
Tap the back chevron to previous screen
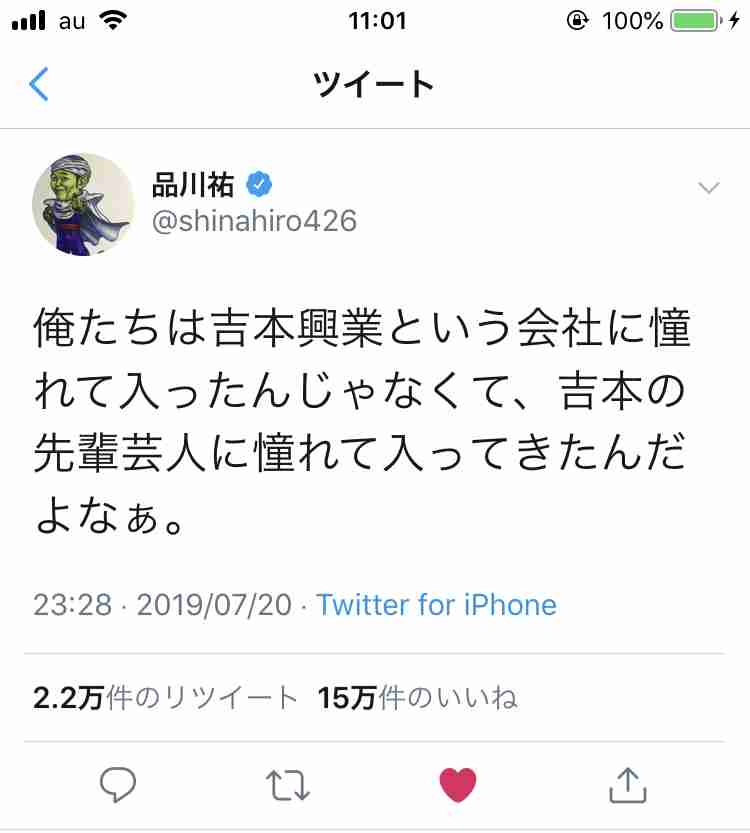coord(36,85)
